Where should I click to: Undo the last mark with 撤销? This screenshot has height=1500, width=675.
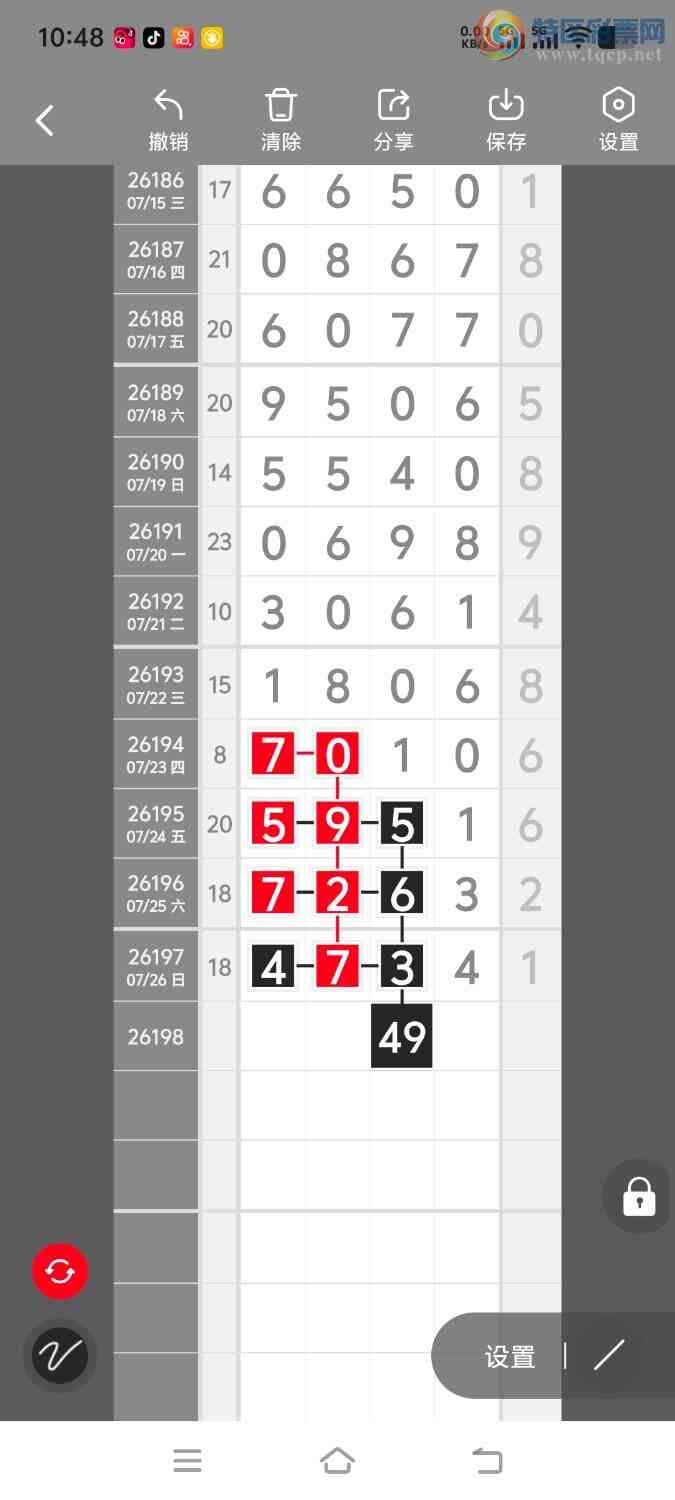pyautogui.click(x=168, y=121)
